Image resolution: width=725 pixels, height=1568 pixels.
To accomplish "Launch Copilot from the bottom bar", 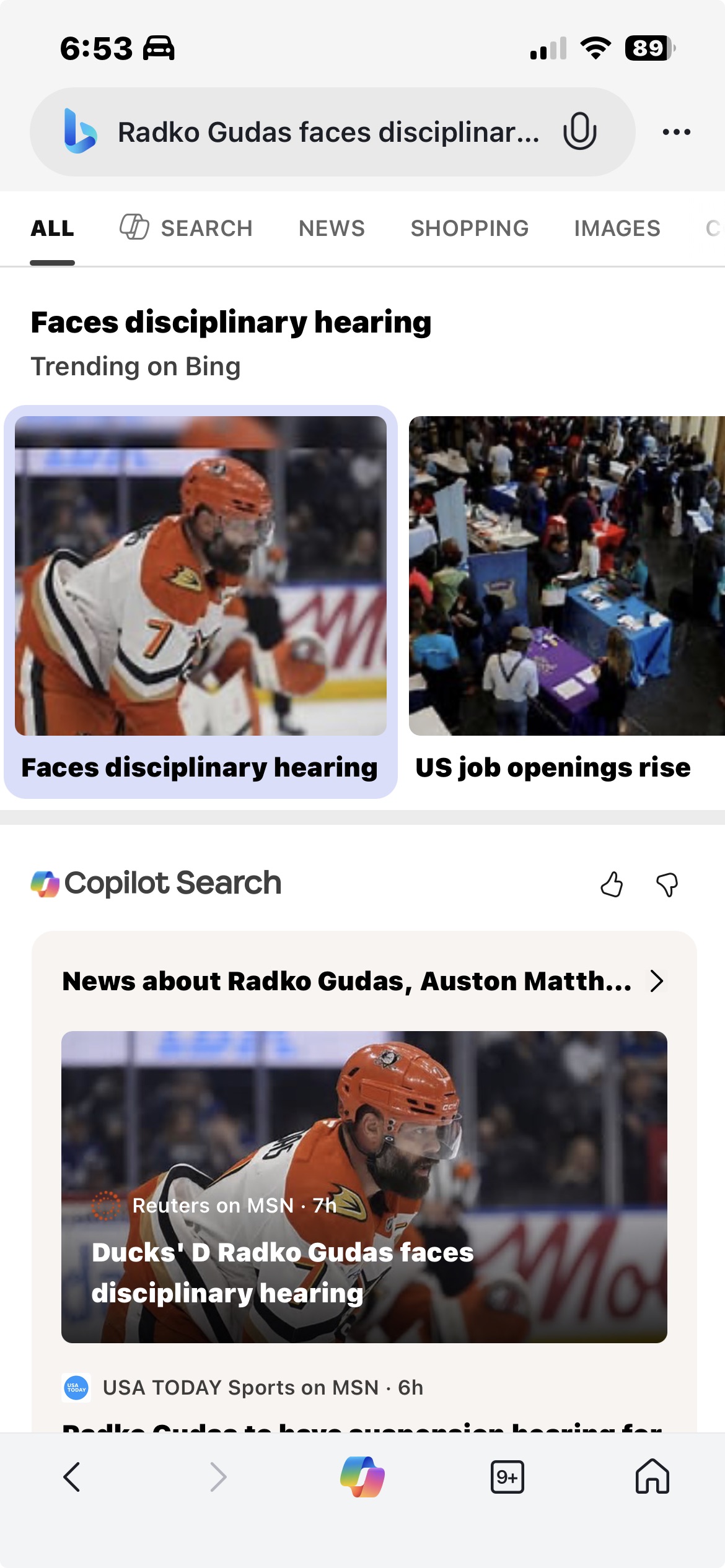I will click(x=362, y=1476).
